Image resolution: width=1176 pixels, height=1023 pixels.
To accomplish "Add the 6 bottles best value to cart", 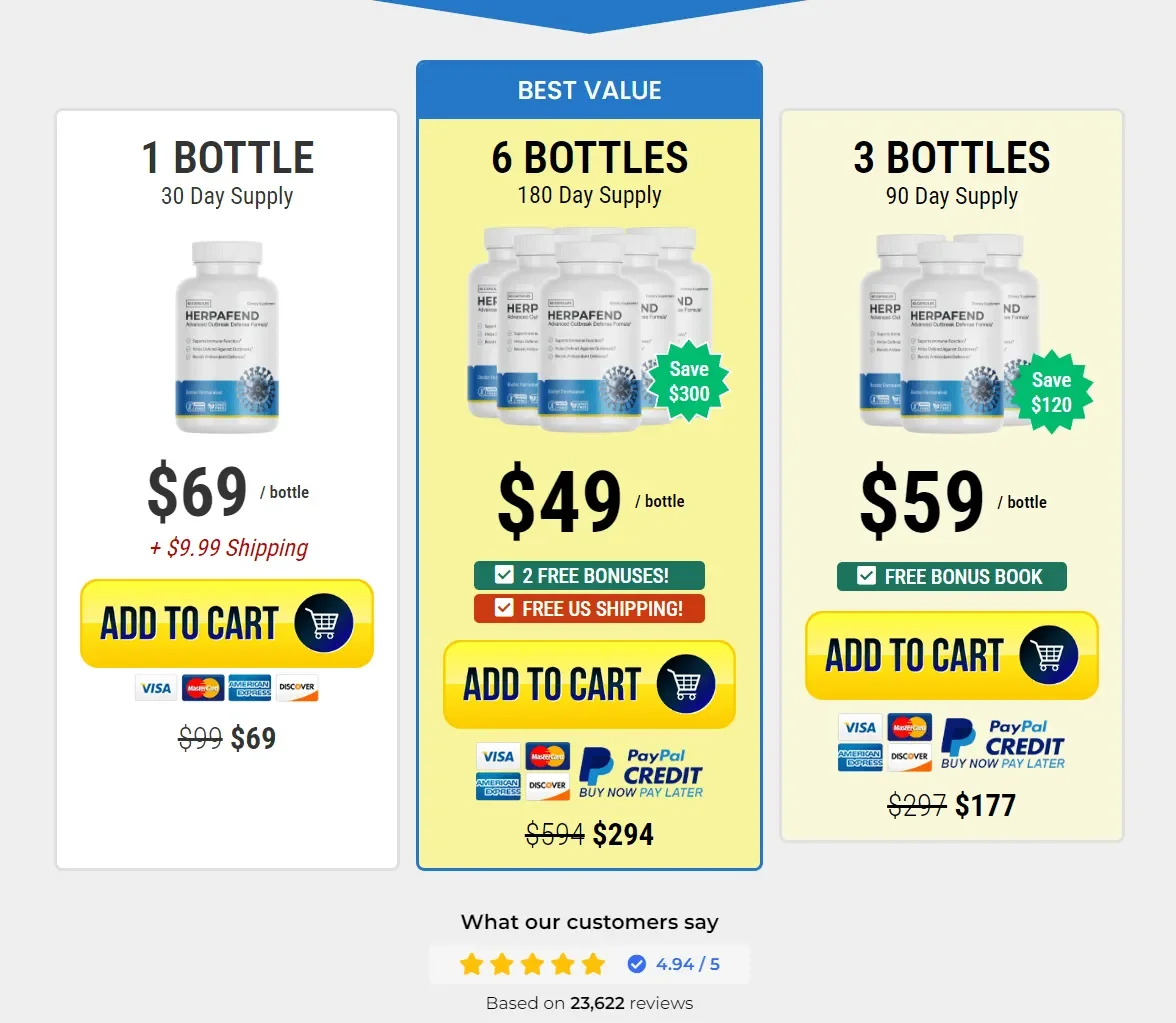I will (589, 684).
